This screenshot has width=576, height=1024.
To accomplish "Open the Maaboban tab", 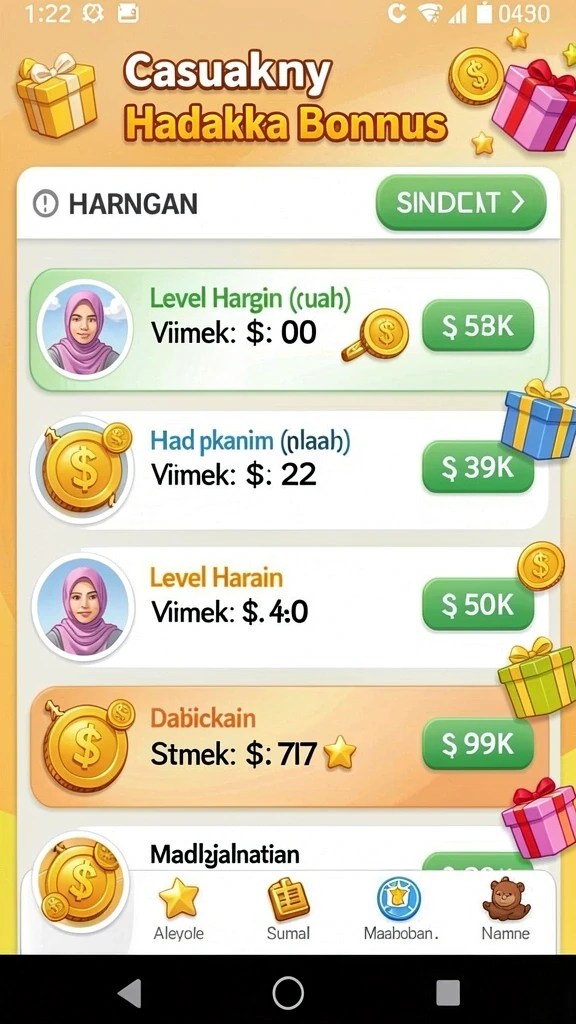I will [400, 910].
